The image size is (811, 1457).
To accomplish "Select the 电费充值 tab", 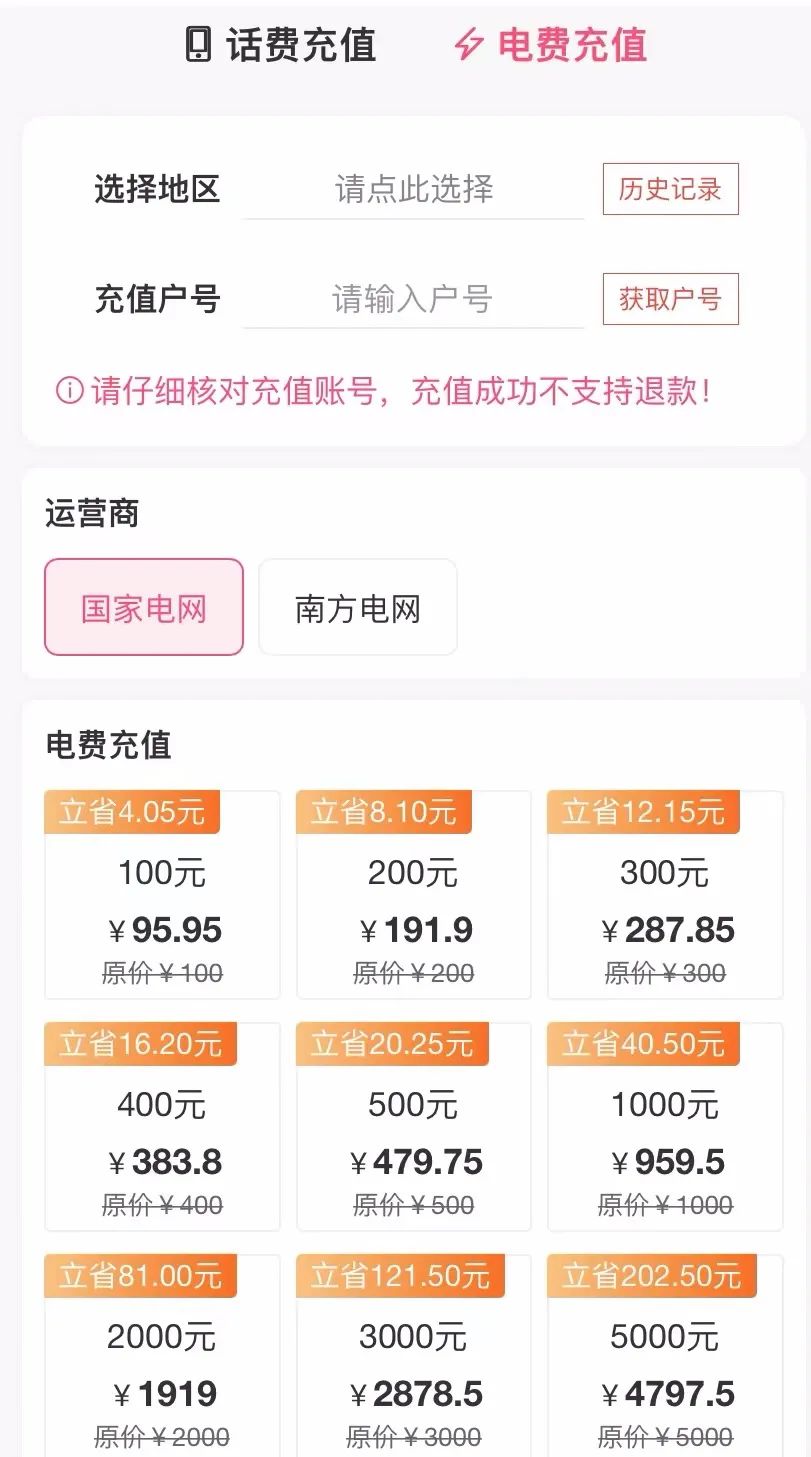I will tap(550, 46).
